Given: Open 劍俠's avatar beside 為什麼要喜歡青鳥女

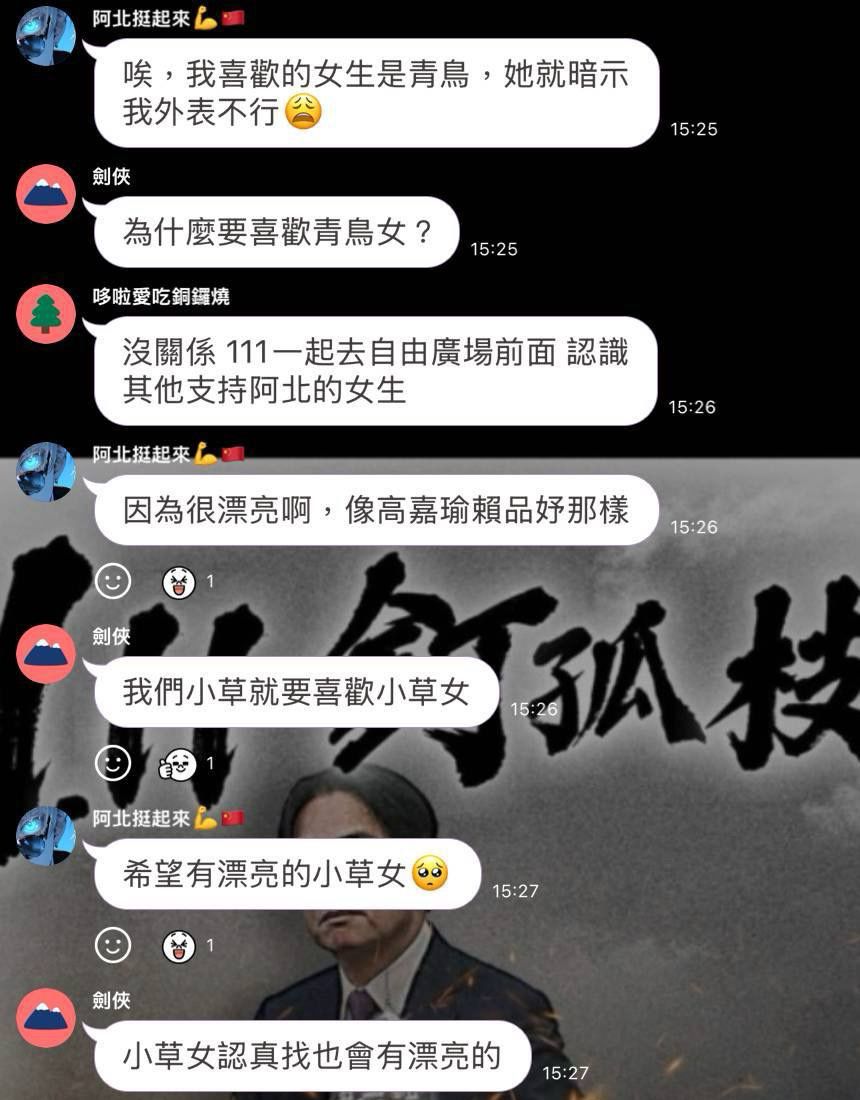Looking at the screenshot, I should tap(46, 194).
